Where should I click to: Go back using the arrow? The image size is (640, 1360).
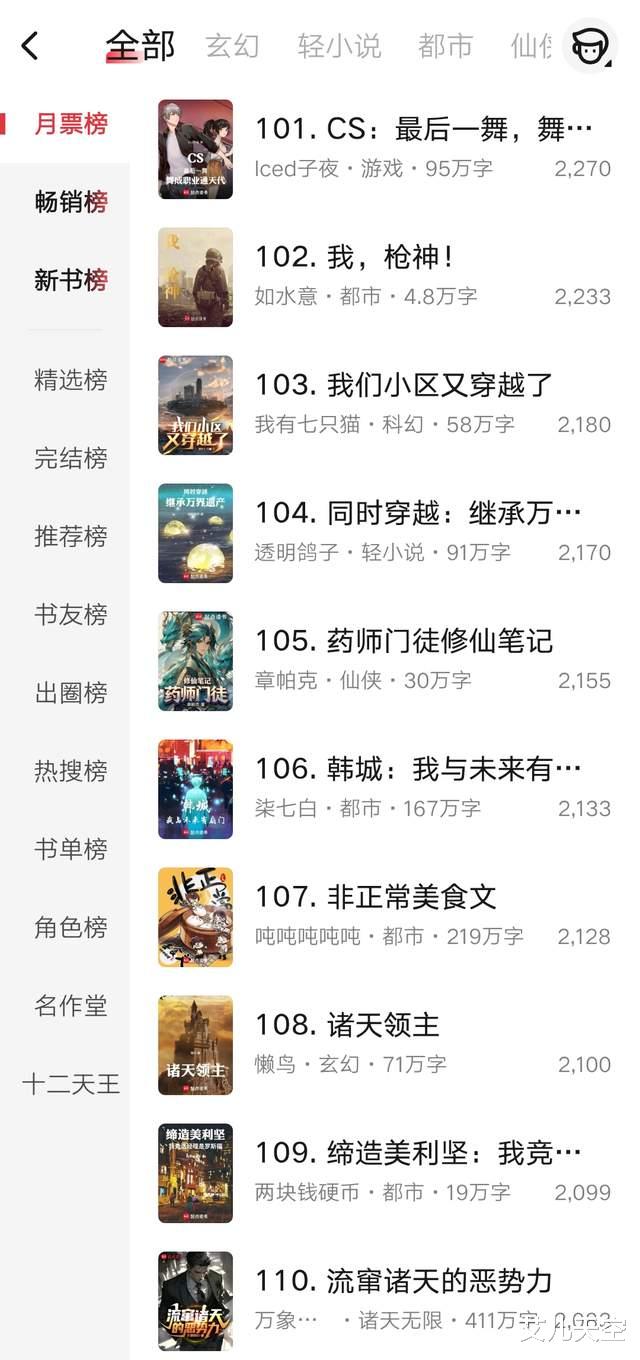30,45
